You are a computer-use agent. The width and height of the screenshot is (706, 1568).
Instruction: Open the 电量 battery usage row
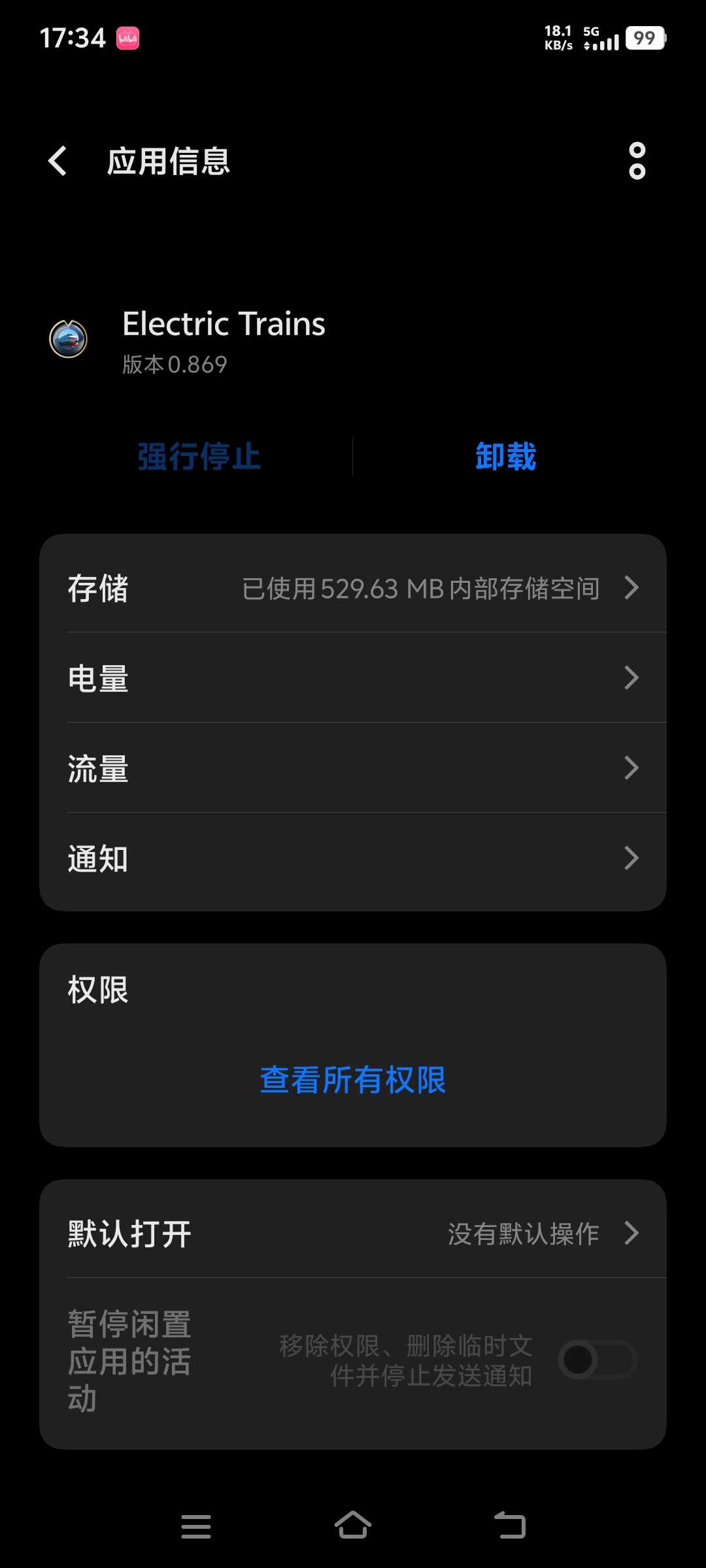point(353,678)
